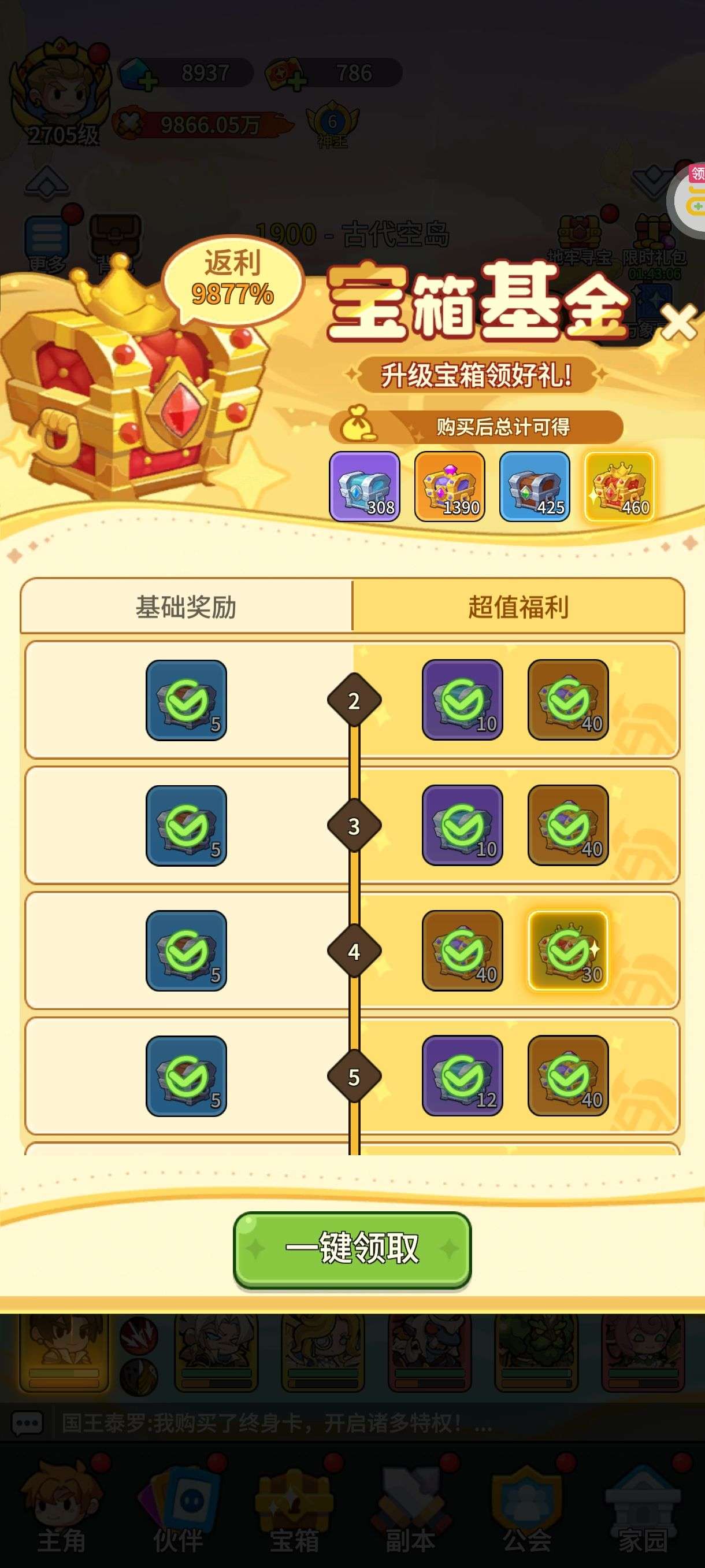Screen dimensions: 705x1568
Task: Close the 宝箱基金 popup
Action: (x=679, y=323)
